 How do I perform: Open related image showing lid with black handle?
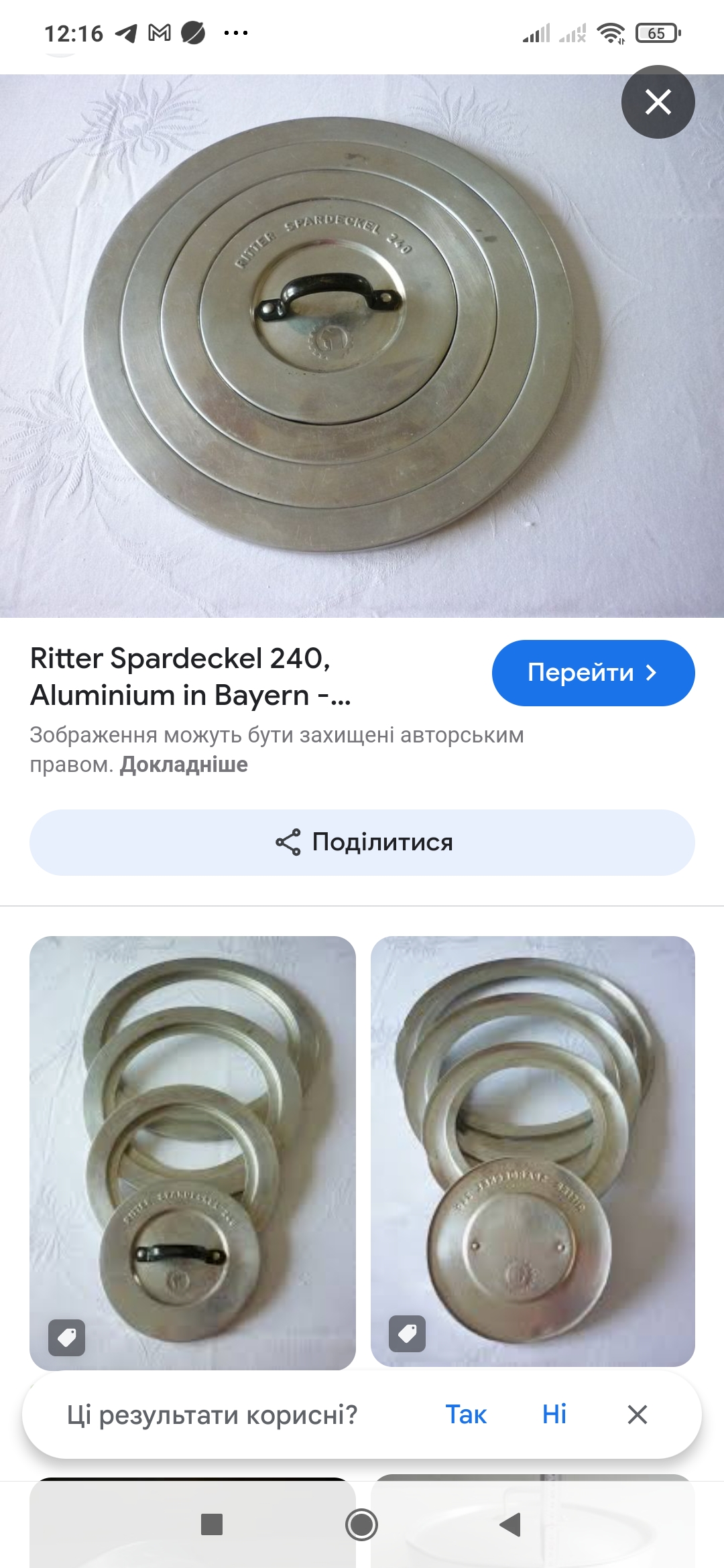(192, 1151)
